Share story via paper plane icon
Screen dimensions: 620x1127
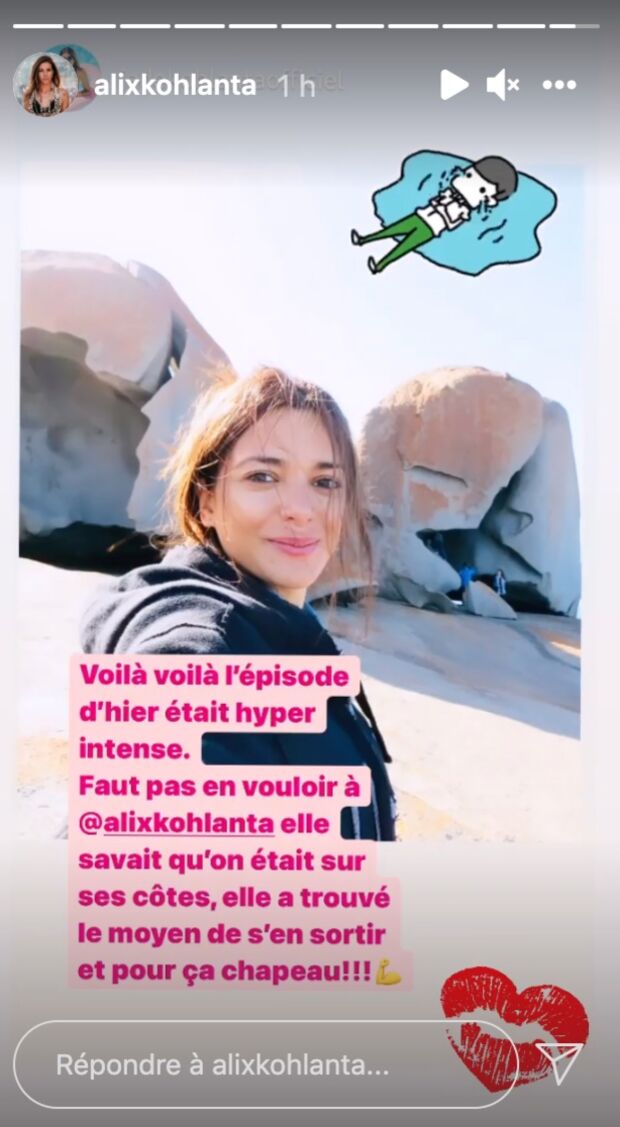559,1063
